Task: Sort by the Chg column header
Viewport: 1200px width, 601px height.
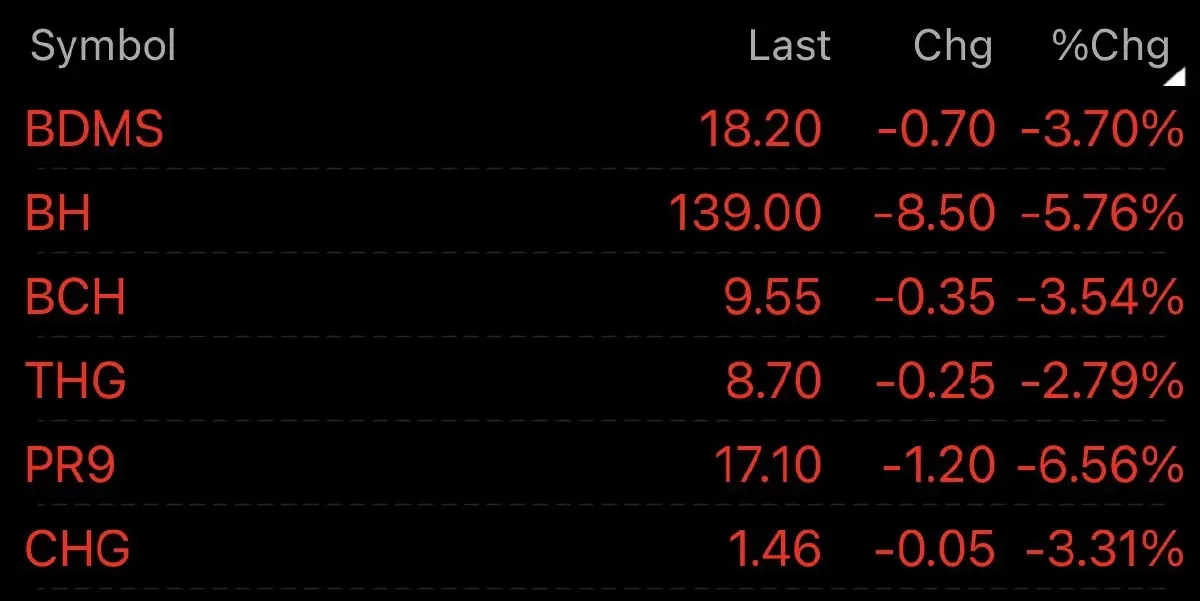Action: tap(953, 46)
